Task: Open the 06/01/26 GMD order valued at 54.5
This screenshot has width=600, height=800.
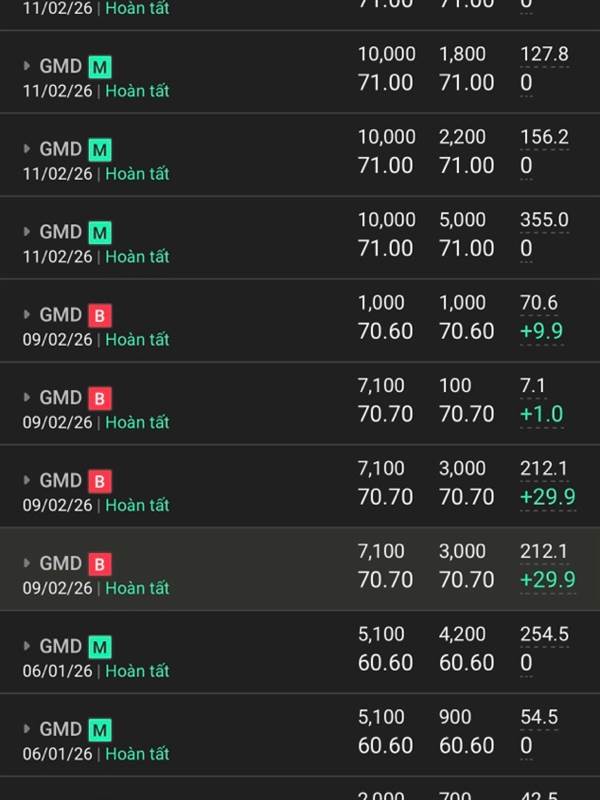Action: point(28,730)
